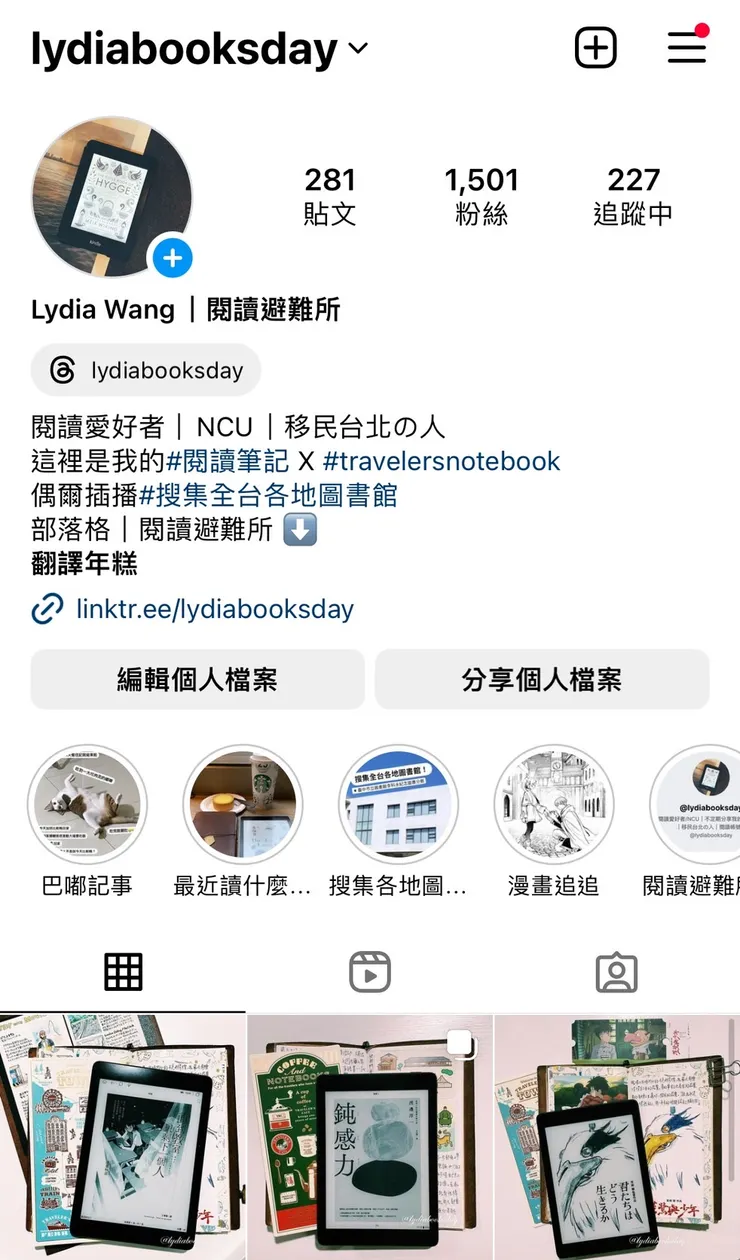Tap 編輯個人檔案 to edit profile
The image size is (740, 1260).
coord(197,679)
